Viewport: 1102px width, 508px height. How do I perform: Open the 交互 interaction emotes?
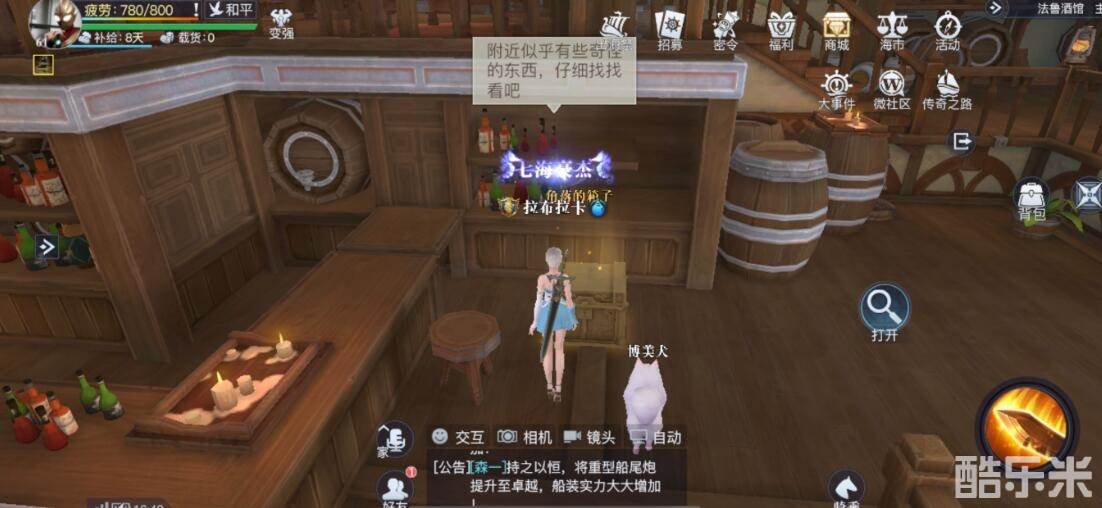tap(458, 437)
